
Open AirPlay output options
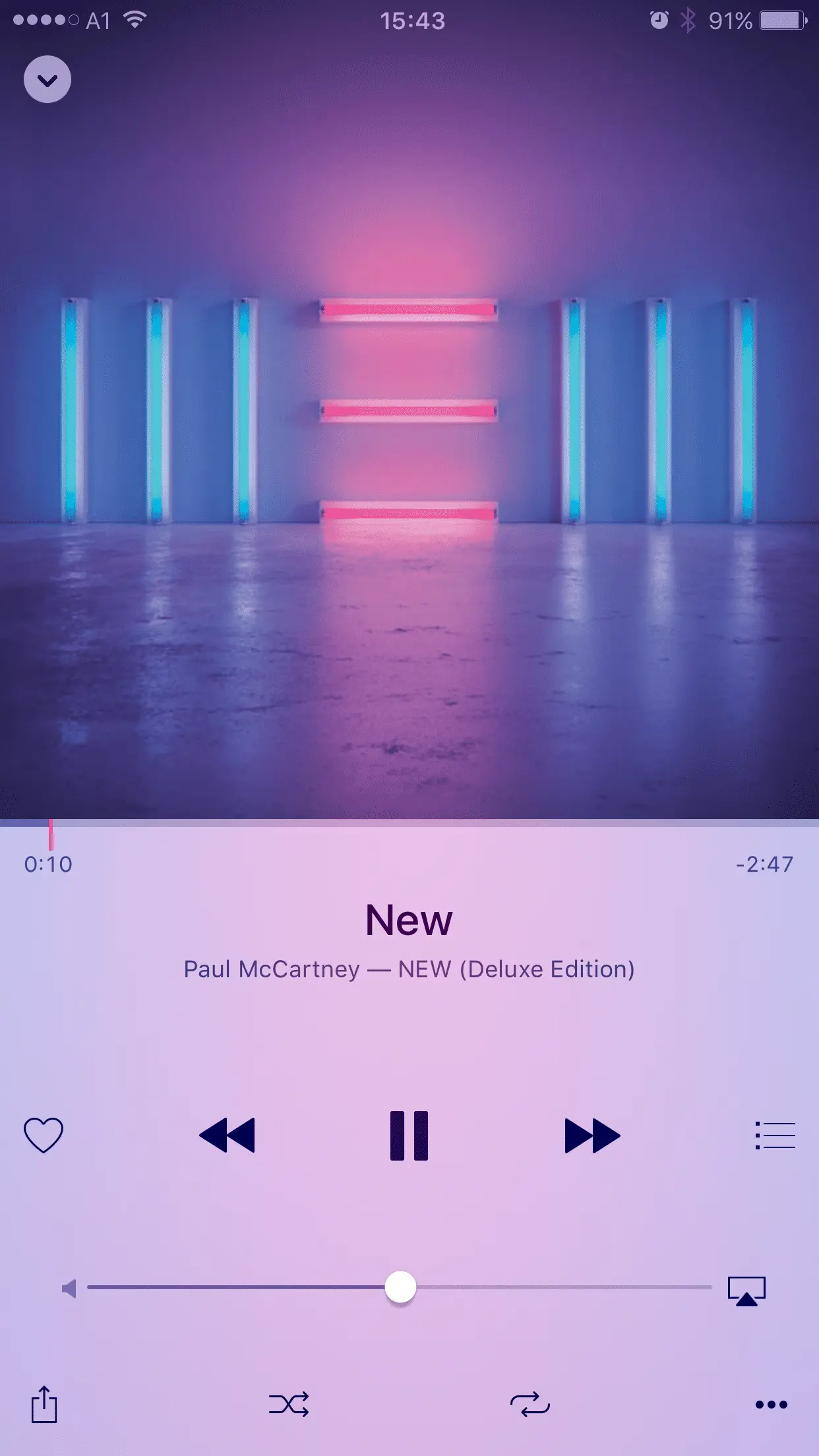click(746, 1290)
